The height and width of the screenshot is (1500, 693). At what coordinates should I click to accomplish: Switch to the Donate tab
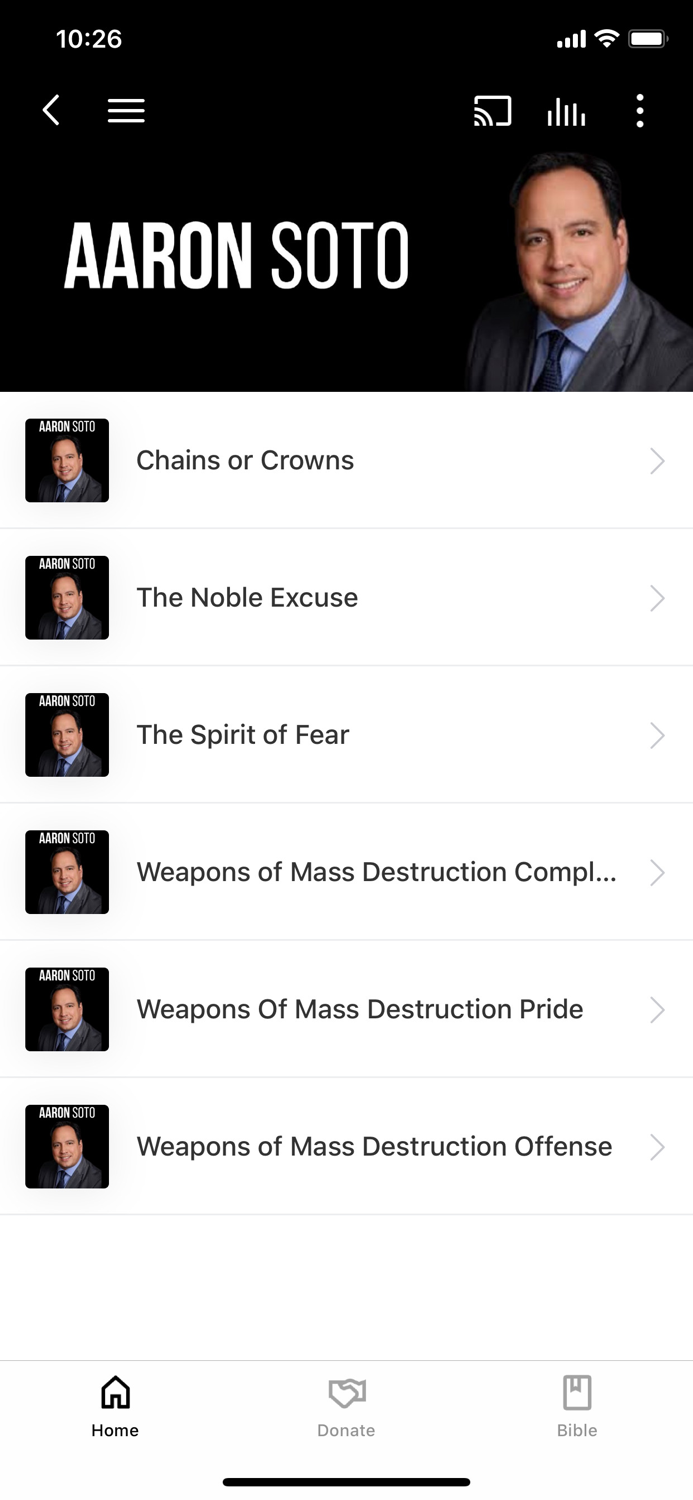tap(346, 1405)
